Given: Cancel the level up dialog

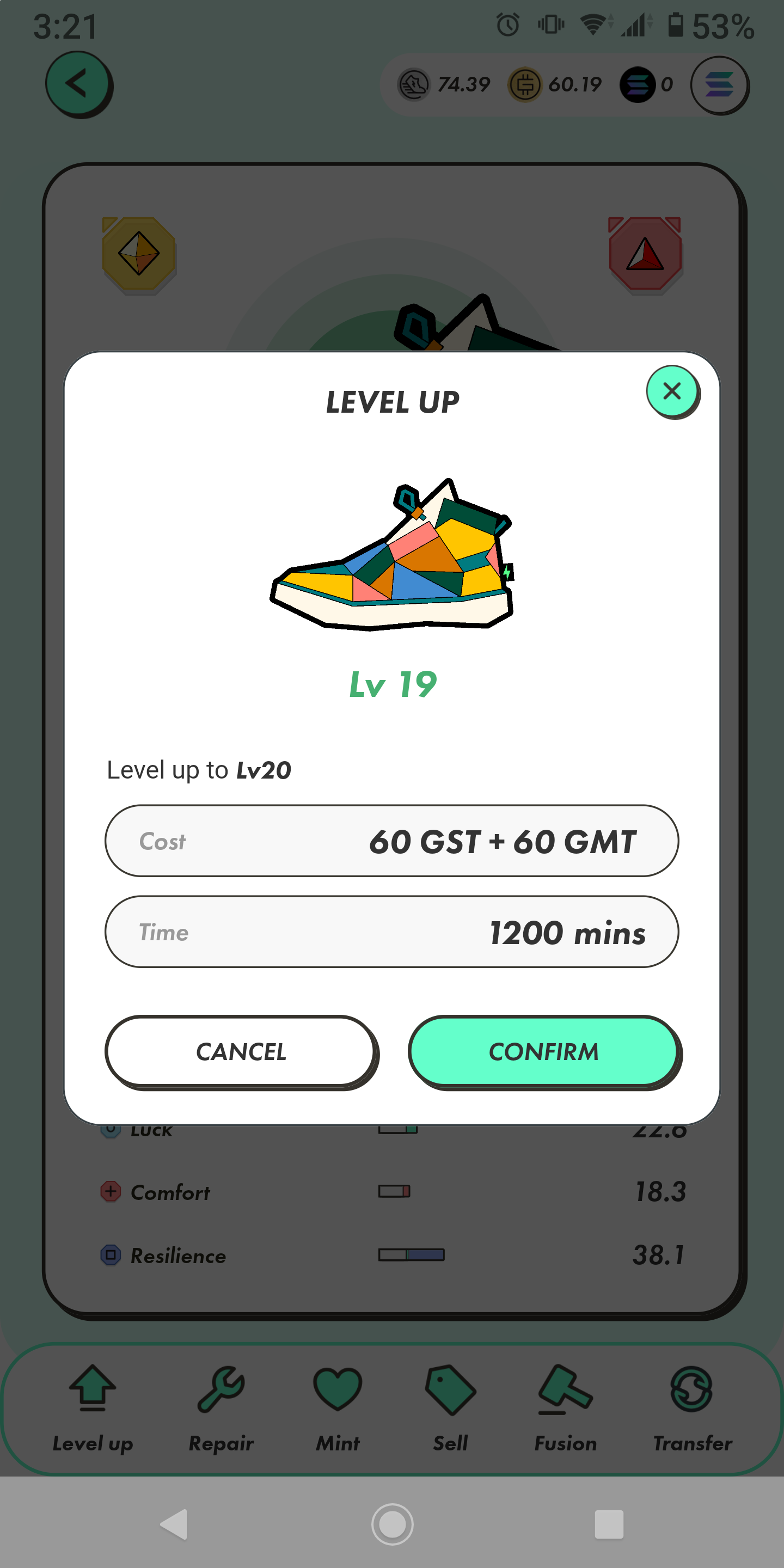Looking at the screenshot, I should (x=241, y=1051).
